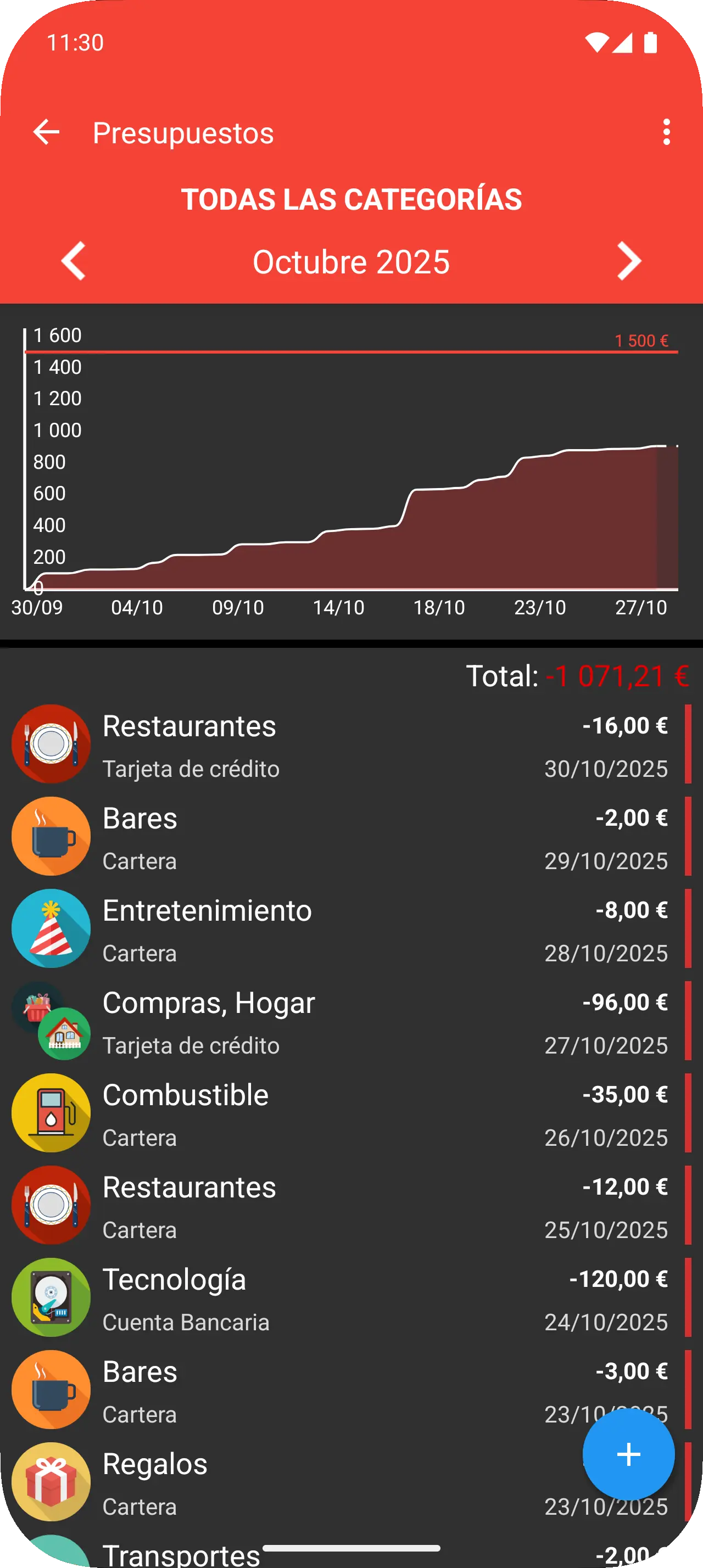View the Tecnología transaction details
The image size is (703, 1568).
(347, 1298)
